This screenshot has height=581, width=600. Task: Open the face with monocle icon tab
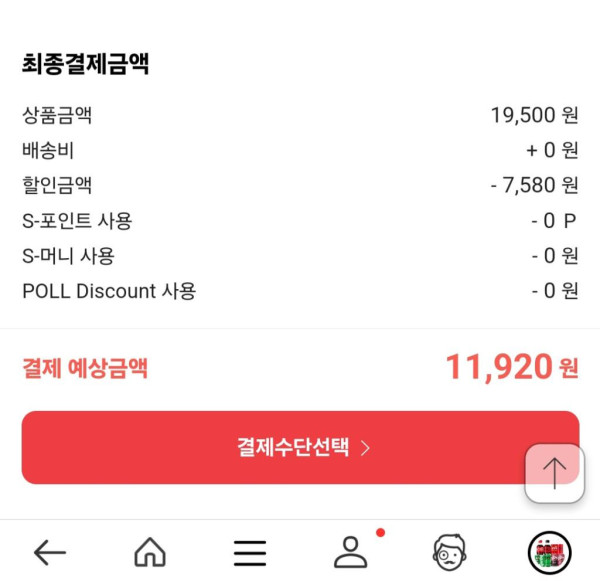coord(450,551)
